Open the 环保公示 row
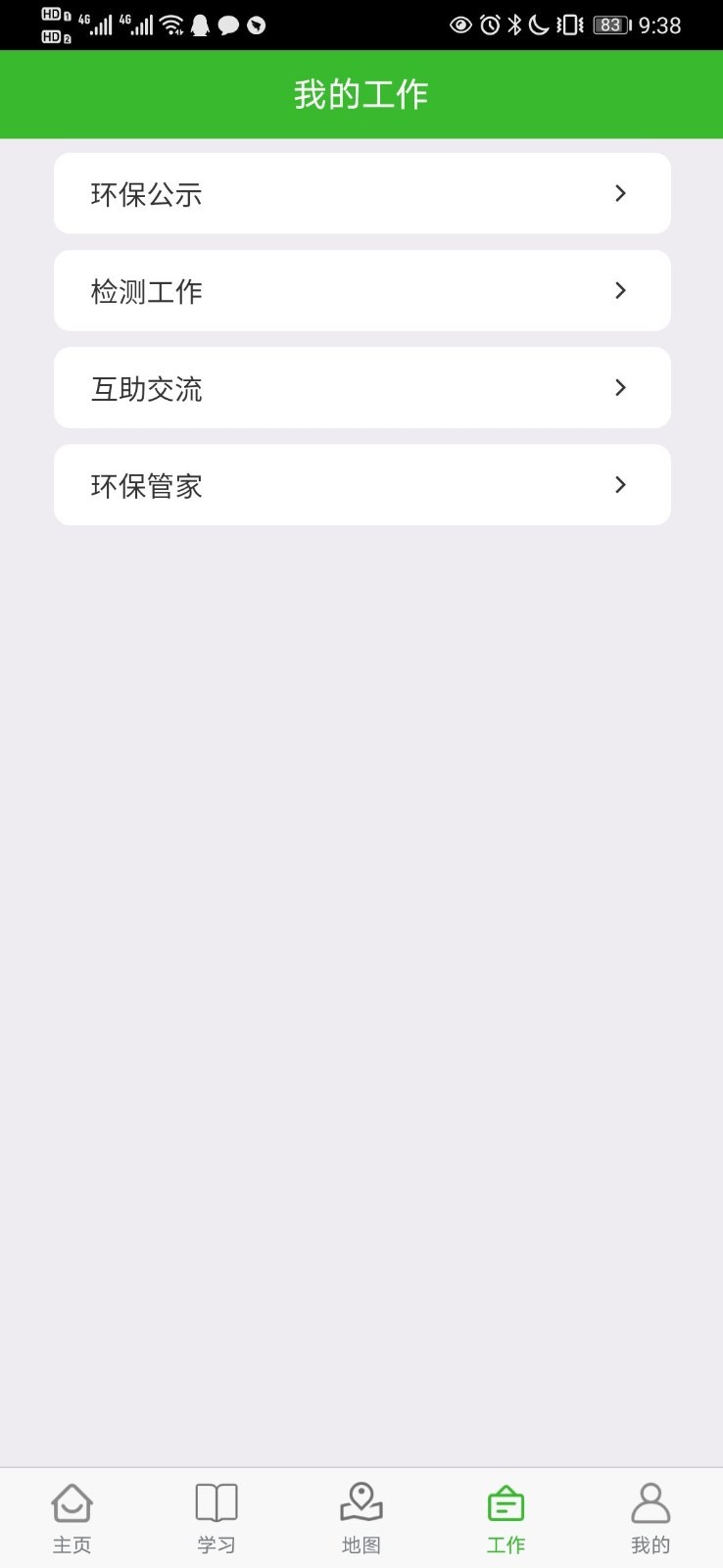 pos(361,193)
